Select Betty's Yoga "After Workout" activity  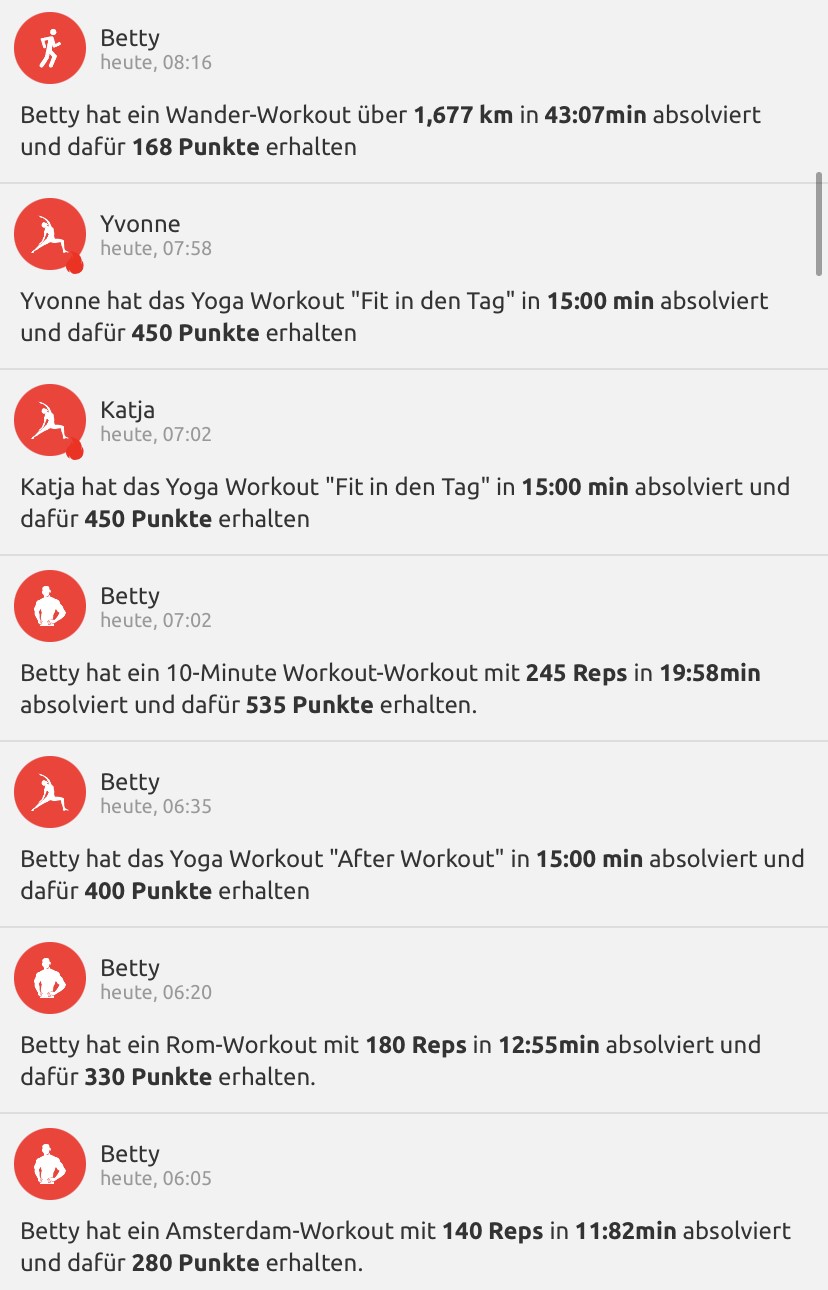click(412, 874)
